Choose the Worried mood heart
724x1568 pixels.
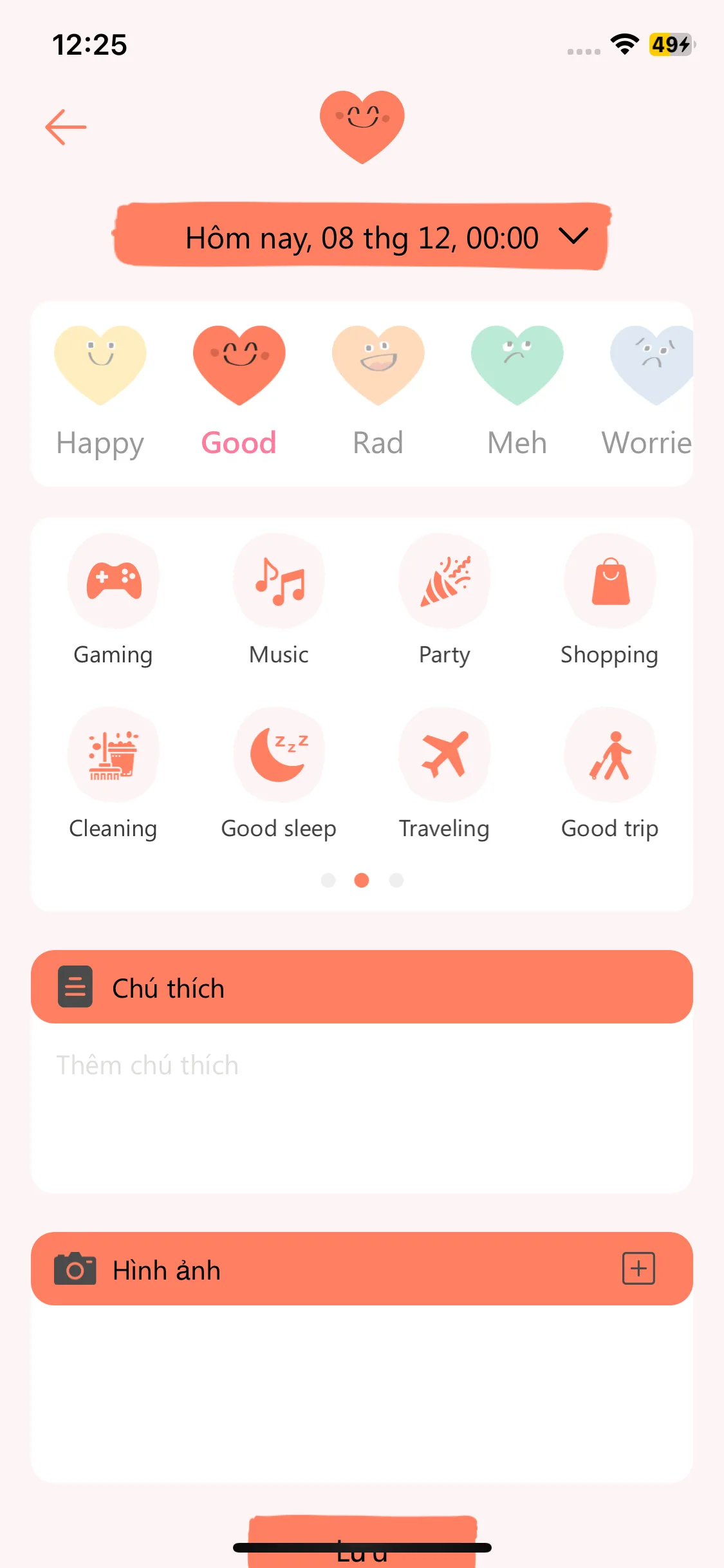(x=651, y=366)
